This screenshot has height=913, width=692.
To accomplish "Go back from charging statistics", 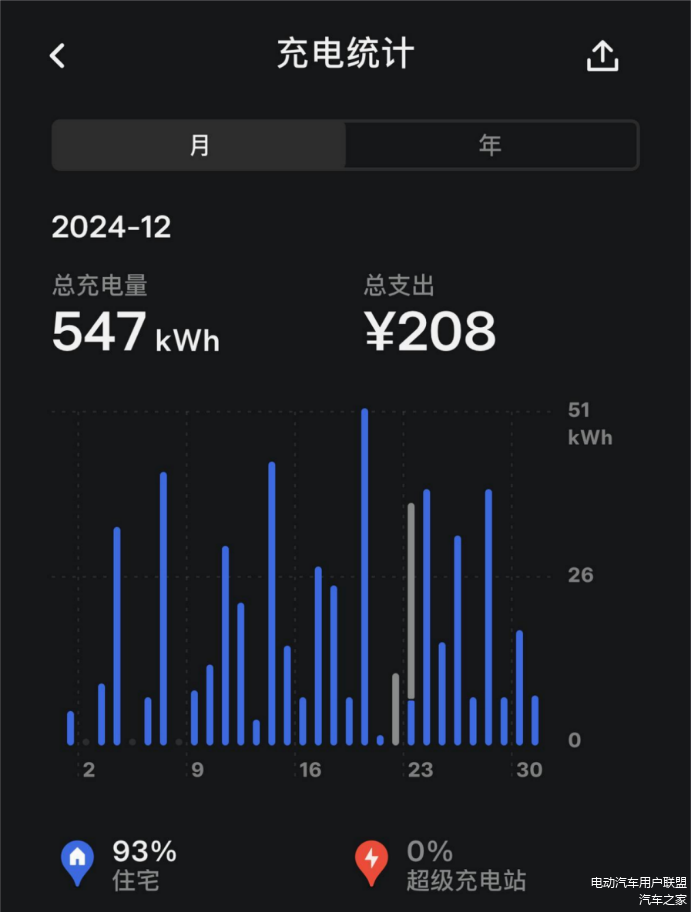I will pos(58,56).
